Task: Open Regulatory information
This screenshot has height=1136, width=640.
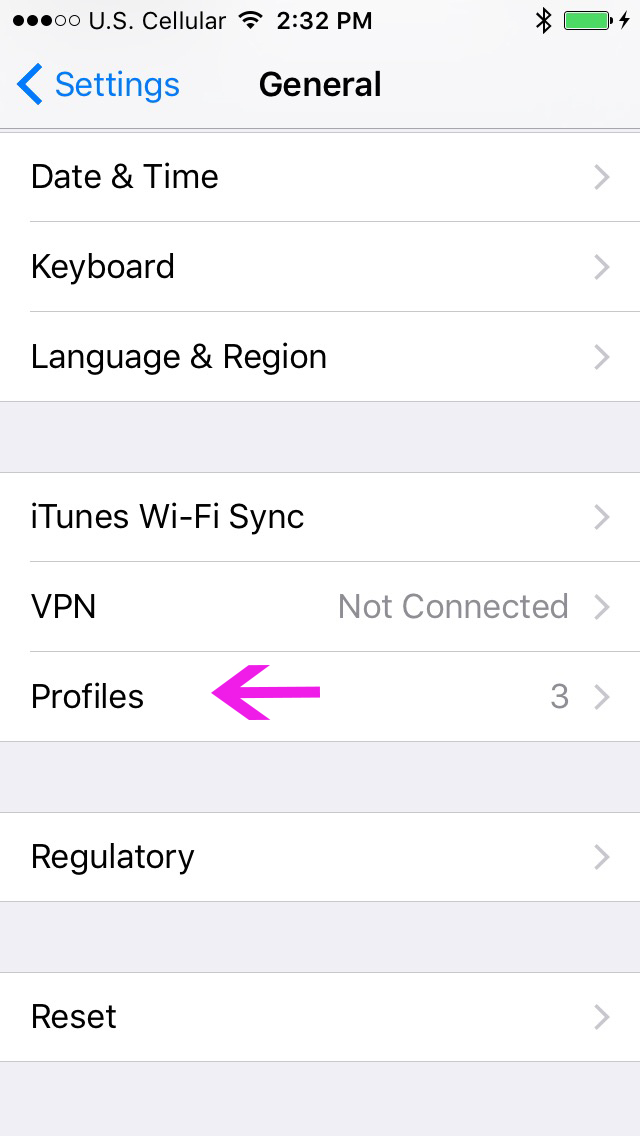Action: (x=320, y=857)
